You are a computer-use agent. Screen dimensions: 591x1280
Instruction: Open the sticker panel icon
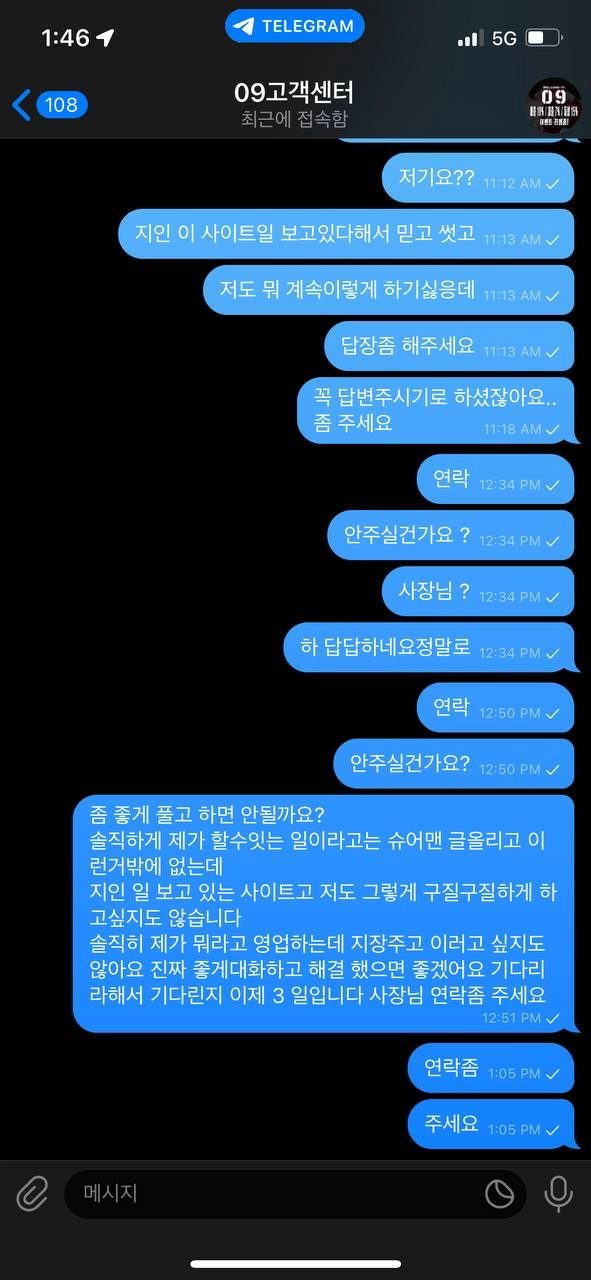pos(499,1193)
